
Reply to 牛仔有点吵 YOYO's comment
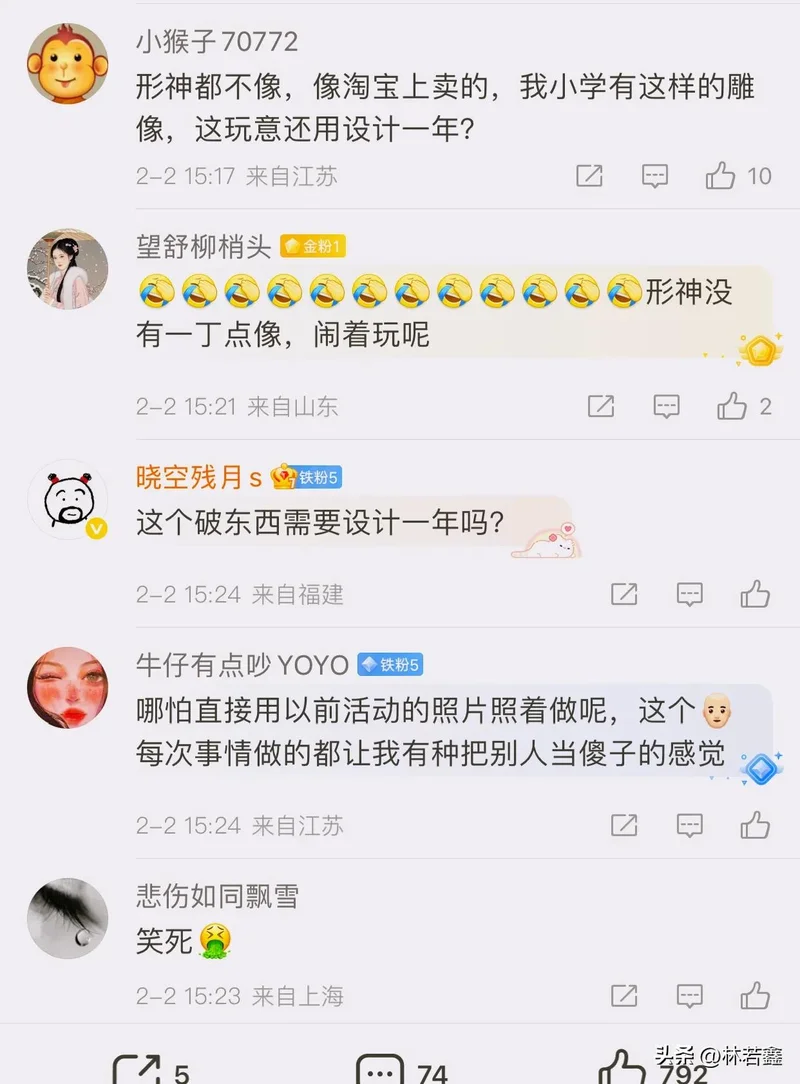(690, 825)
